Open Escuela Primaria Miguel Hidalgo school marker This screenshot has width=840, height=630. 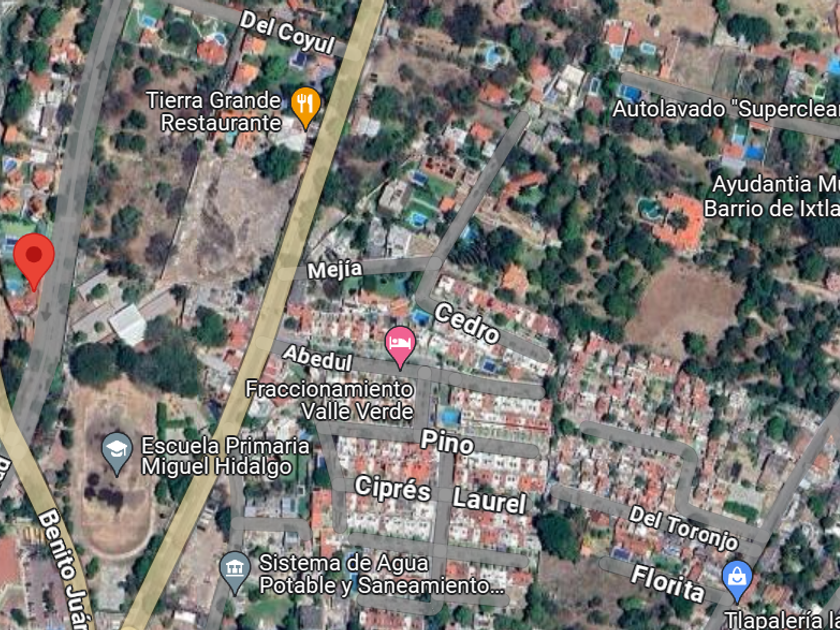117,453
